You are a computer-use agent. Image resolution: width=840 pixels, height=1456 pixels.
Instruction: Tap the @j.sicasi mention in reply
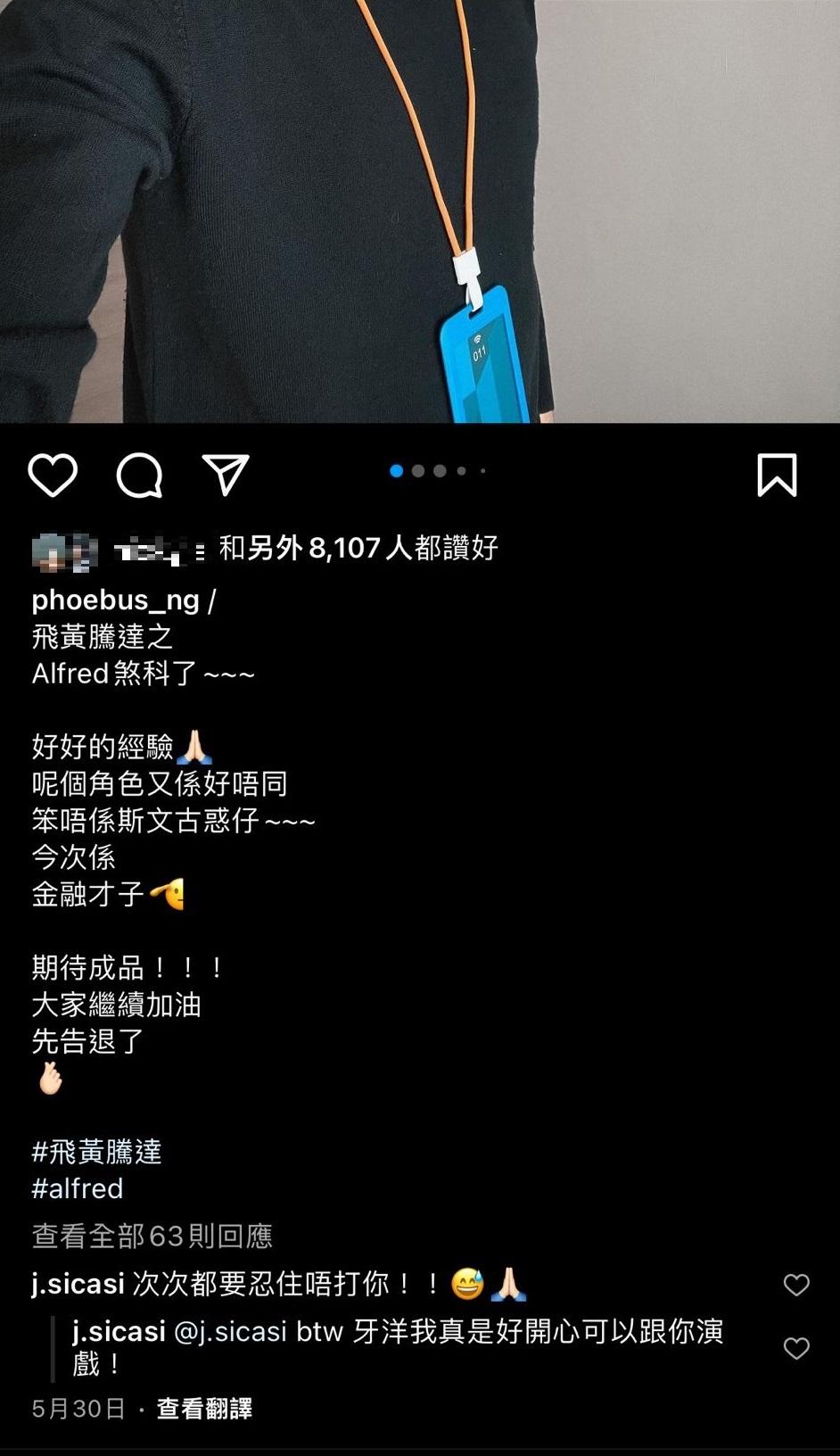click(230, 1332)
